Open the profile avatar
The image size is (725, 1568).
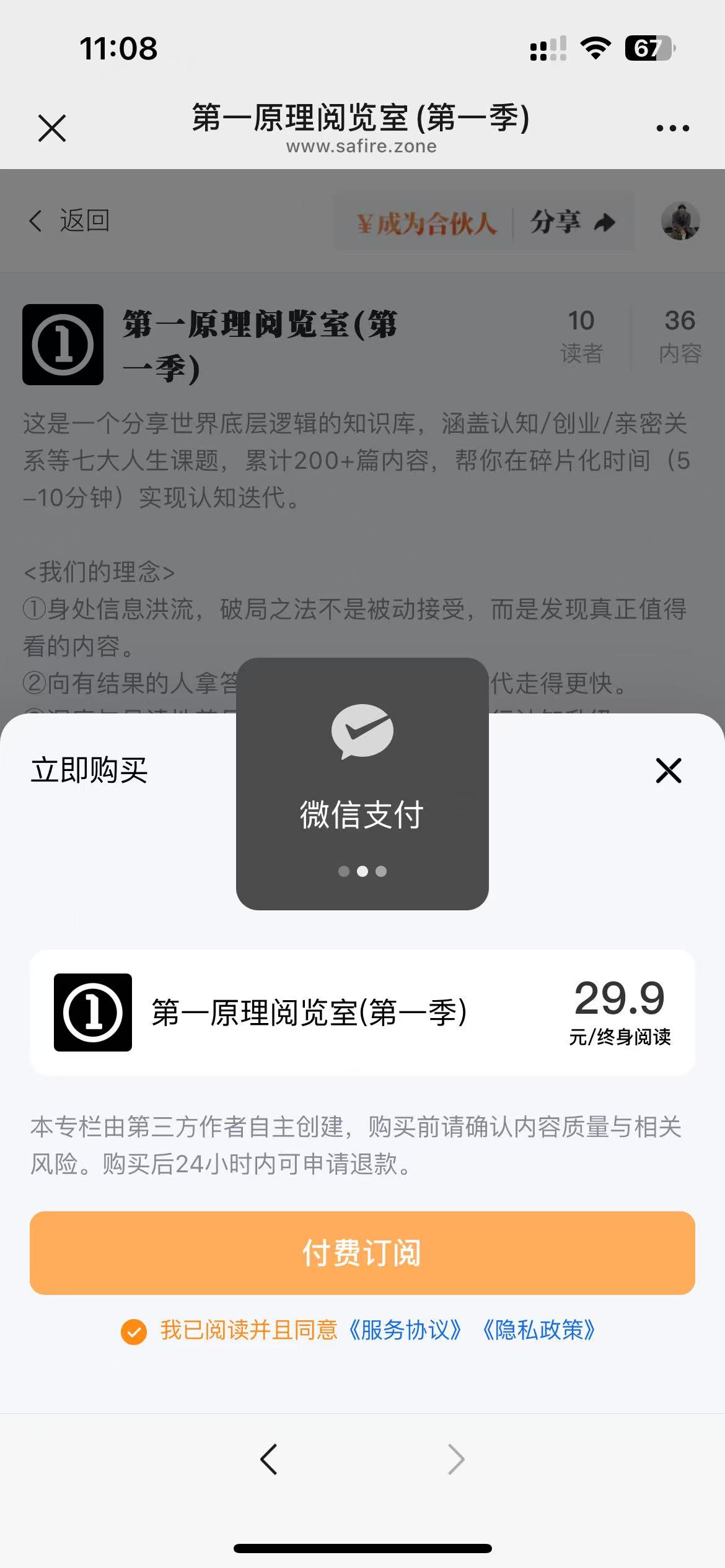pos(680,221)
